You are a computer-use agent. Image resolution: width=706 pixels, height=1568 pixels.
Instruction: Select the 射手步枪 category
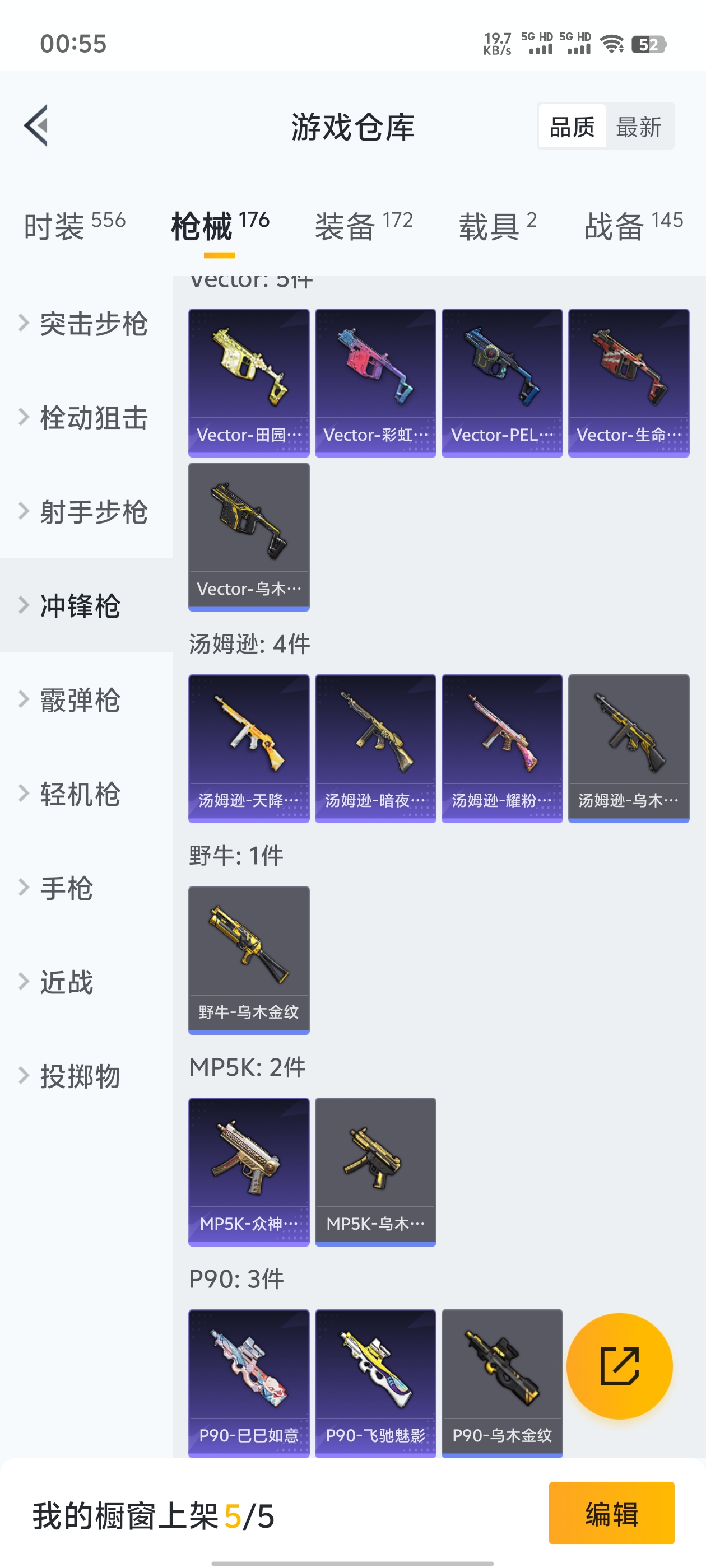tap(93, 511)
